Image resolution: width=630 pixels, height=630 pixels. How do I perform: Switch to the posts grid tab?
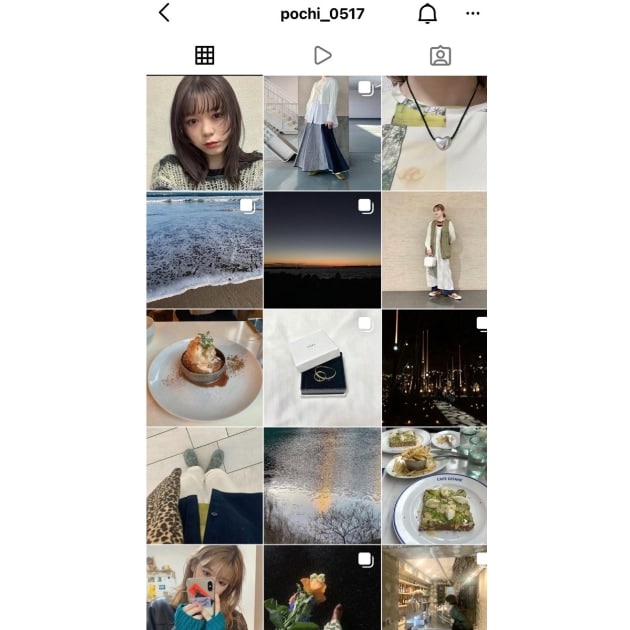[205, 56]
